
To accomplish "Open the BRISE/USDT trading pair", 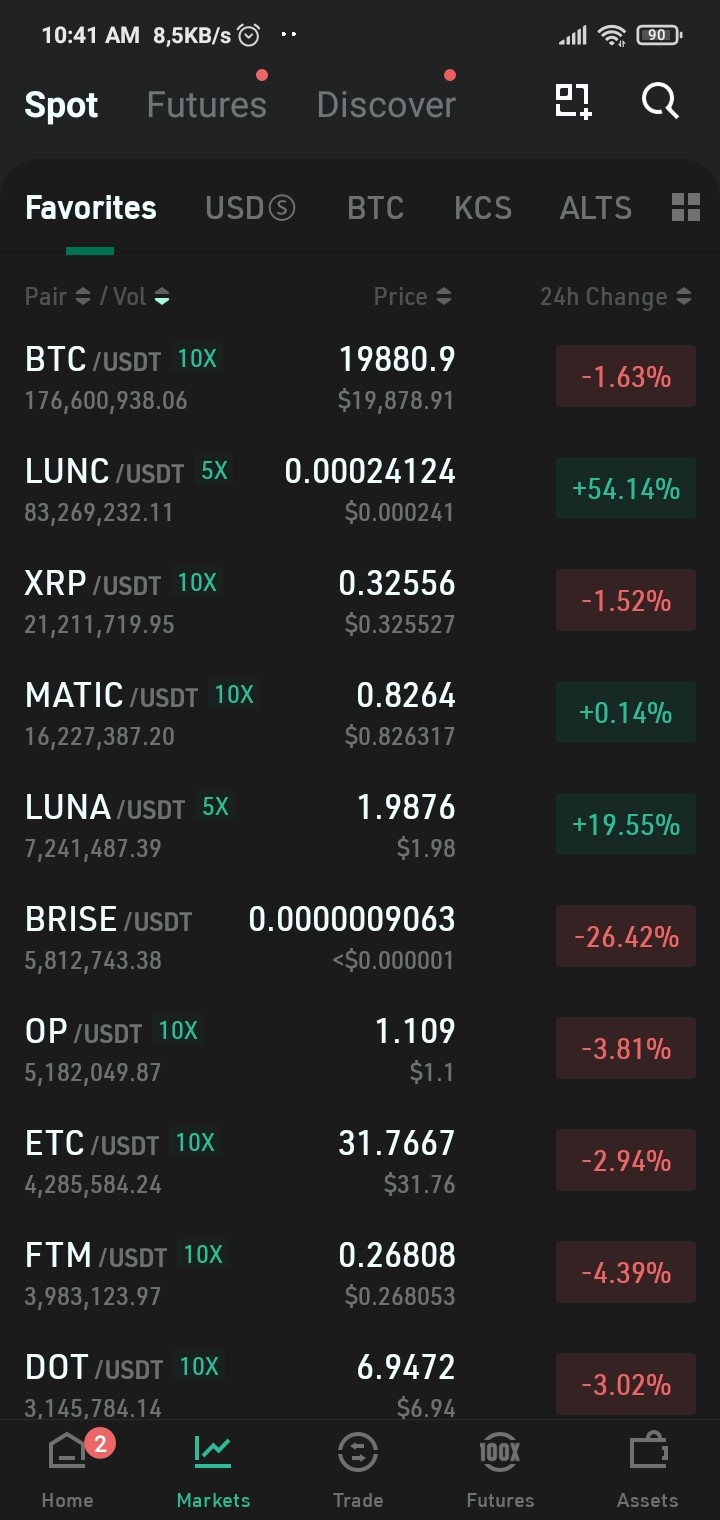I will pos(360,938).
